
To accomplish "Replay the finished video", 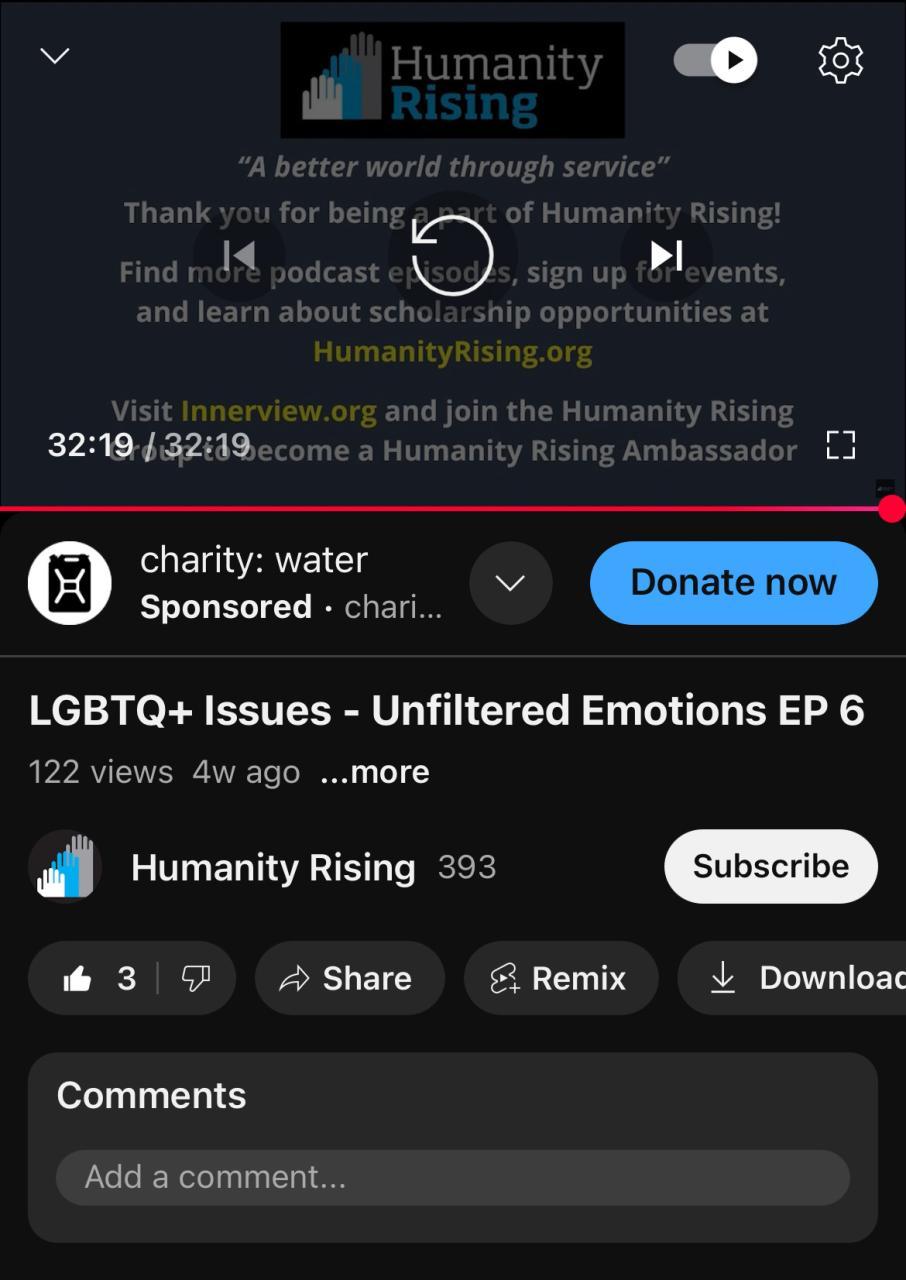I will pyautogui.click(x=453, y=256).
